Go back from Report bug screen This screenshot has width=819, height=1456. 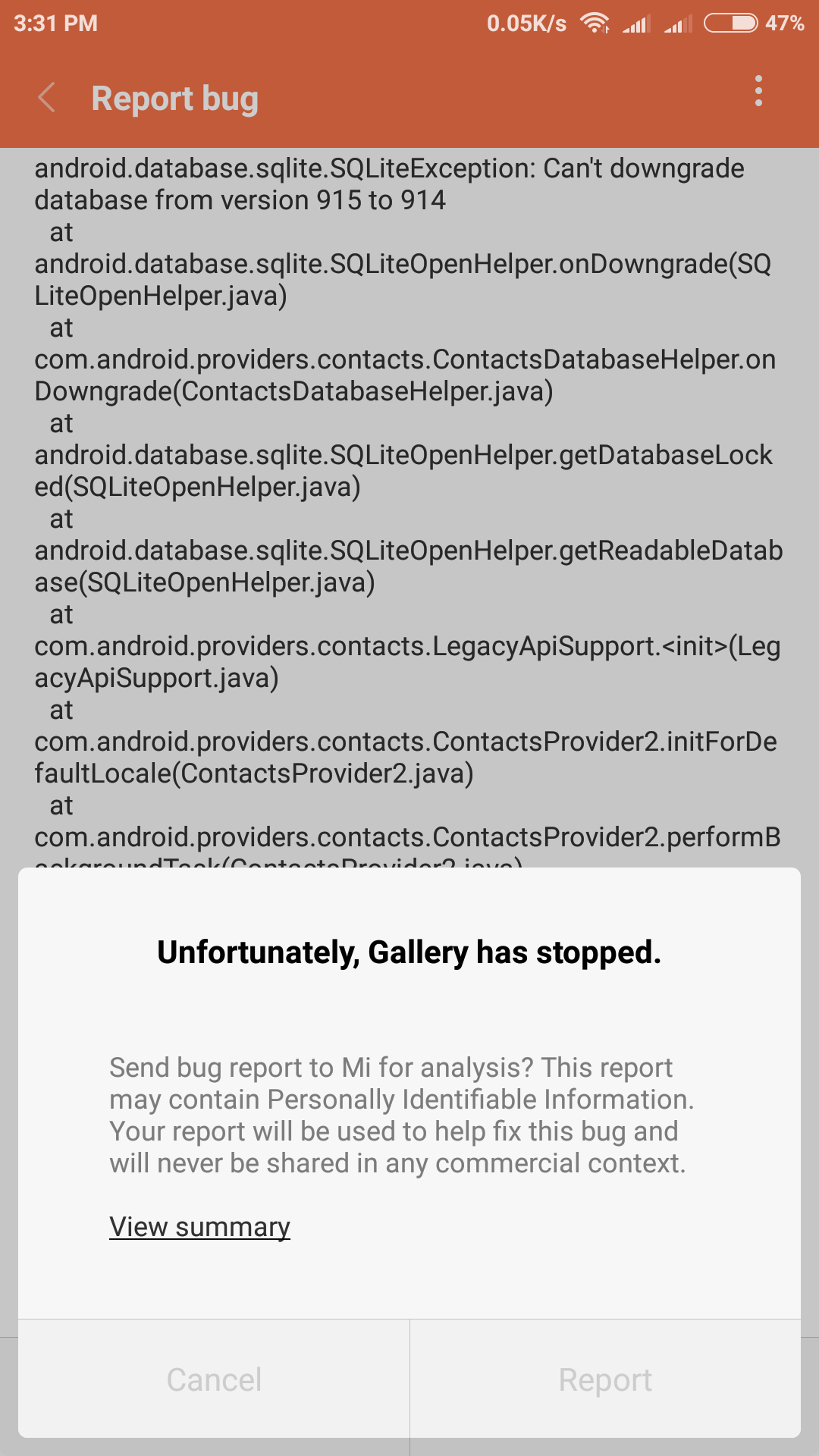47,98
